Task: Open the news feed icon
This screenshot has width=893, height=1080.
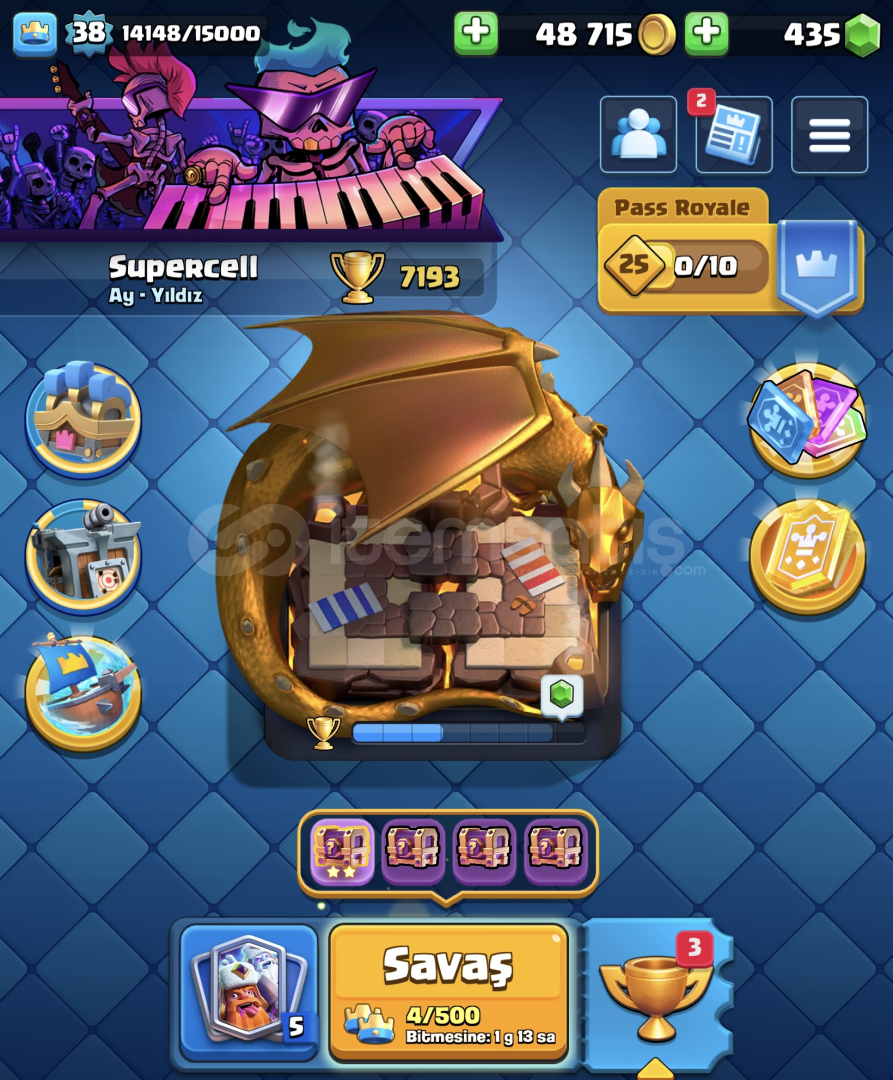Action: point(734,135)
